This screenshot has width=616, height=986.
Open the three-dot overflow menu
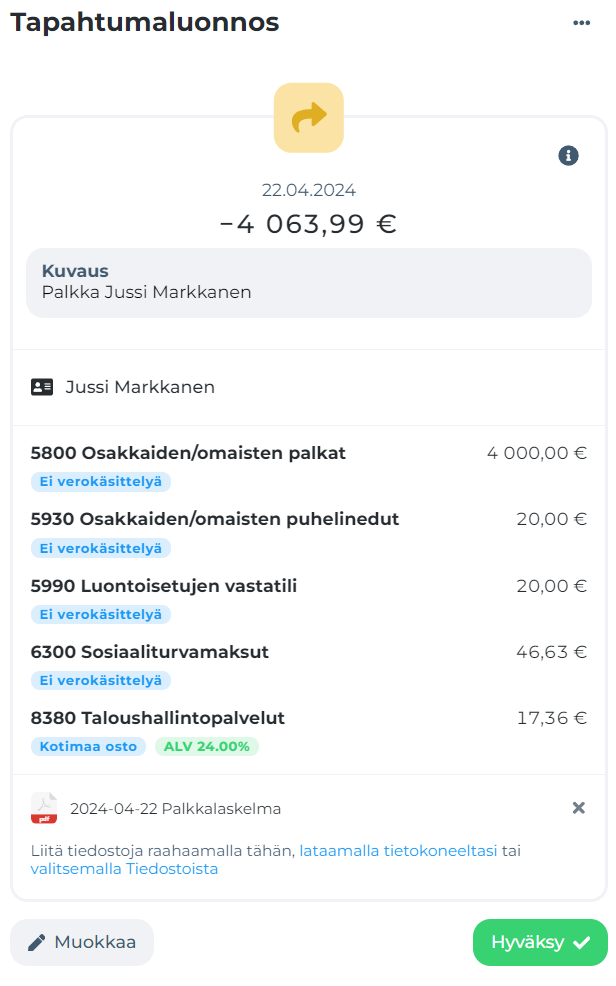581,23
